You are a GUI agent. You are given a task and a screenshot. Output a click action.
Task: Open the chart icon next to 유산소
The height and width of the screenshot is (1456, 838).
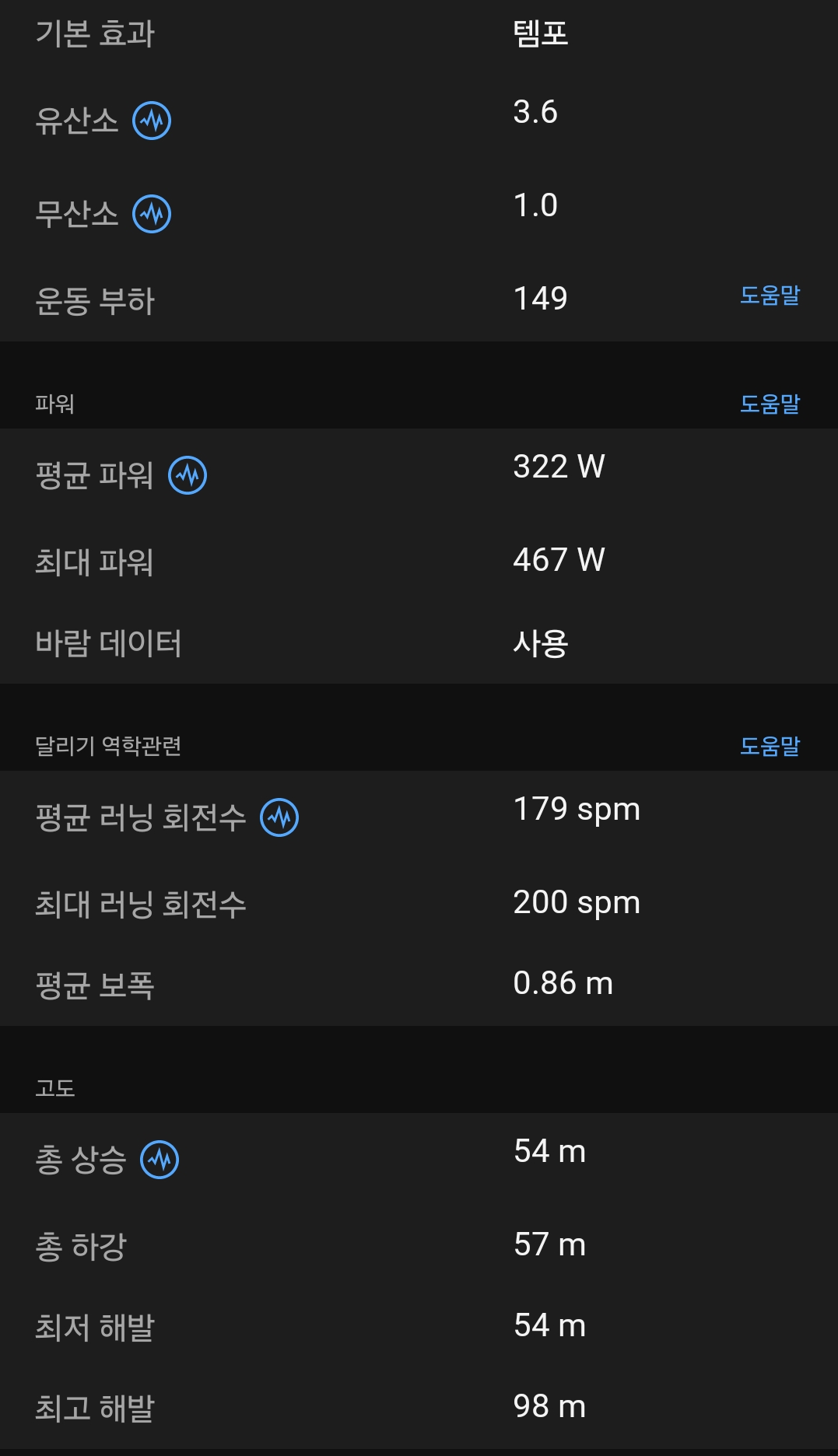coord(152,121)
